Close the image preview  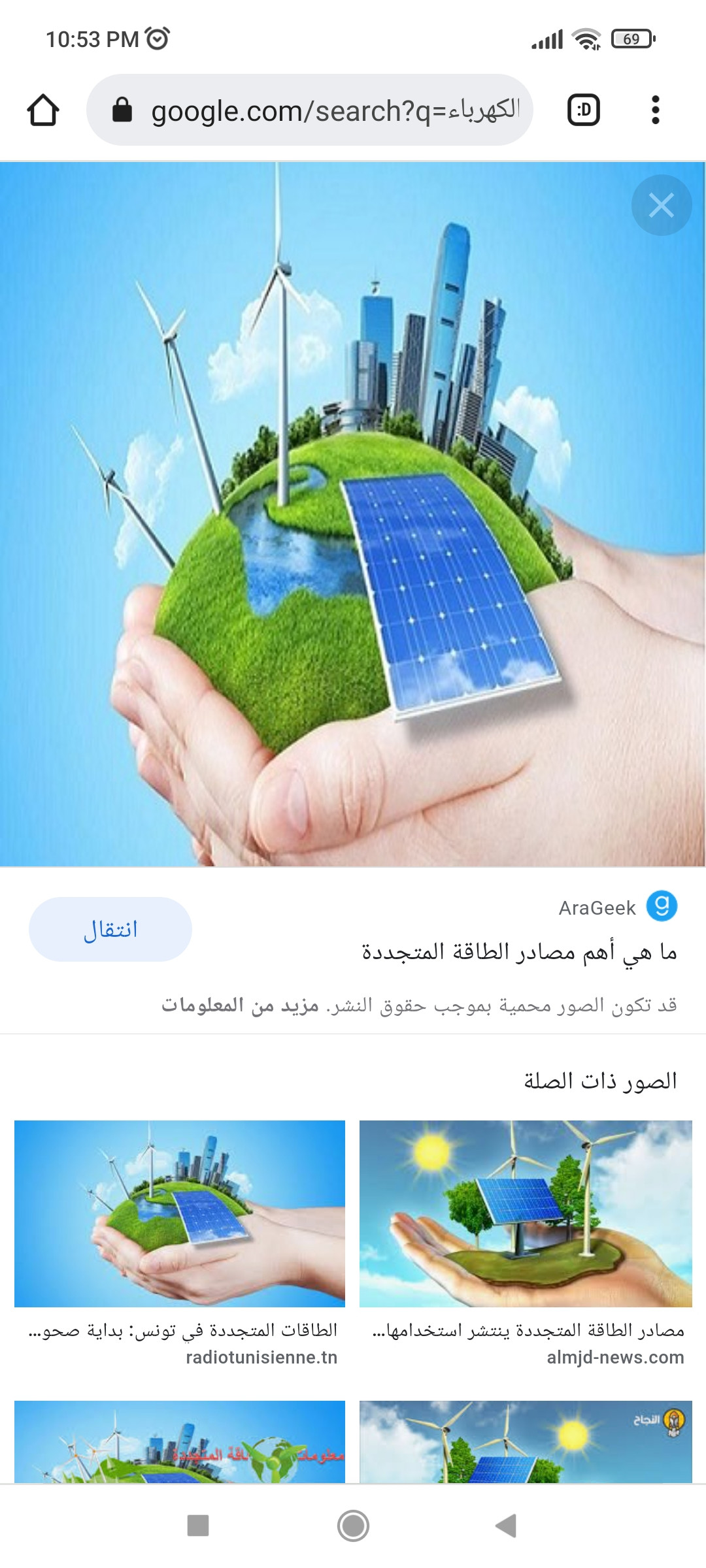[661, 205]
